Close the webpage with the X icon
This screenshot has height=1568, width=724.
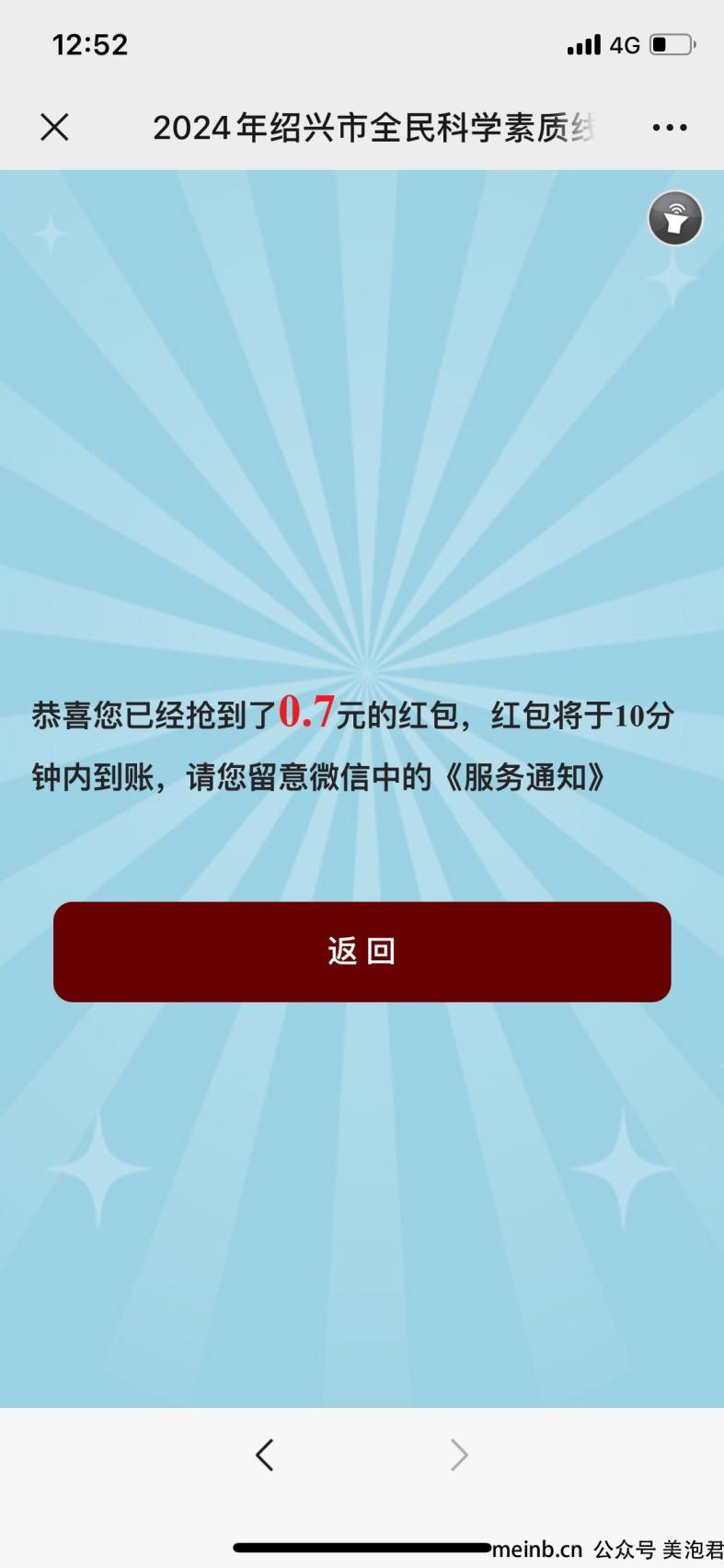pyautogui.click(x=55, y=127)
